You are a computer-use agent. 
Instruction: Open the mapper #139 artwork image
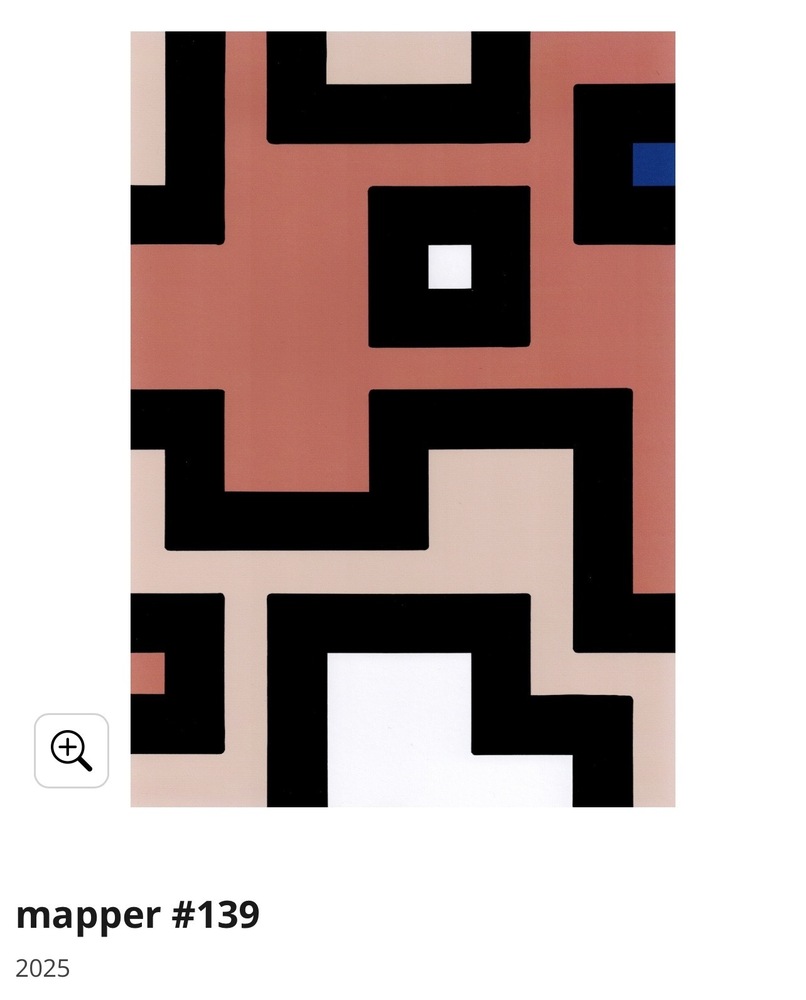point(402,419)
